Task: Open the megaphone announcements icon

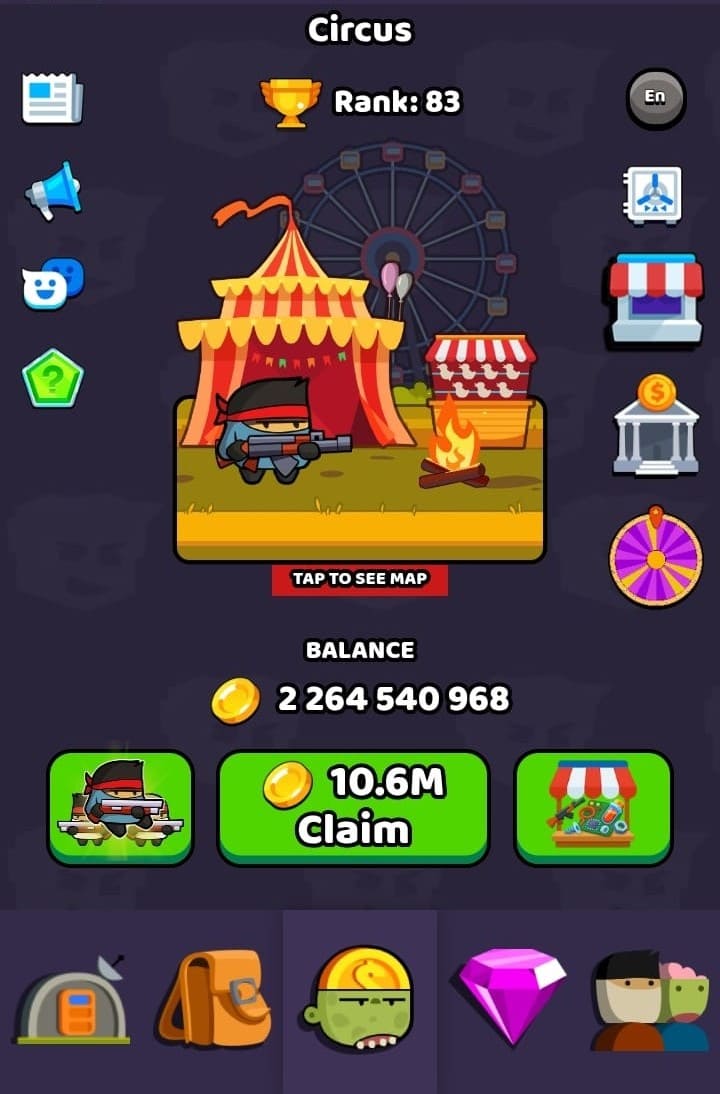Action: click(x=53, y=190)
